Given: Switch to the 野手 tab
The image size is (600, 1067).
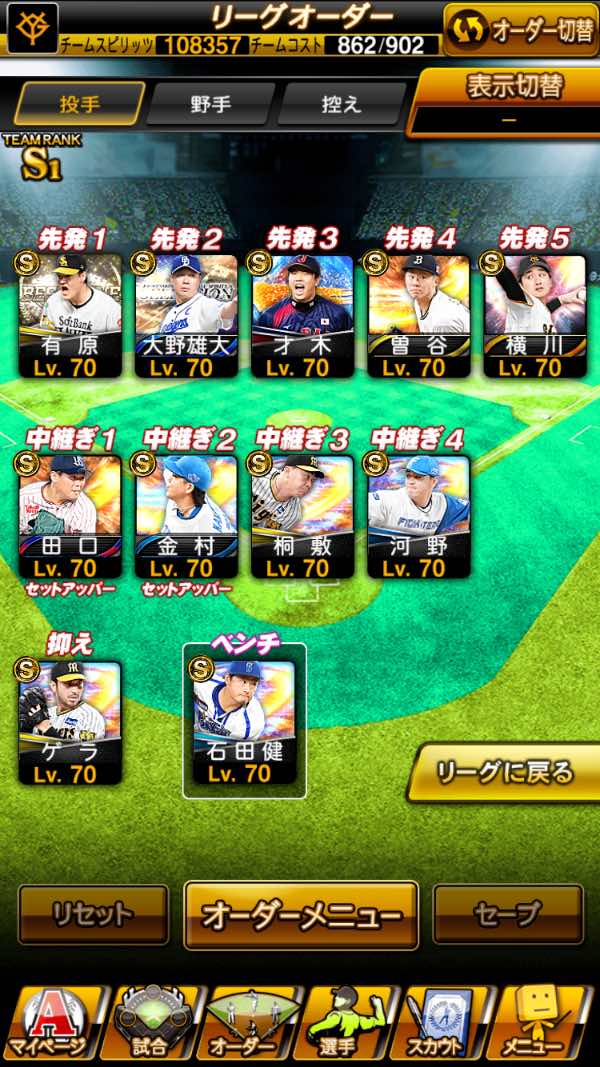Looking at the screenshot, I should [x=211, y=104].
